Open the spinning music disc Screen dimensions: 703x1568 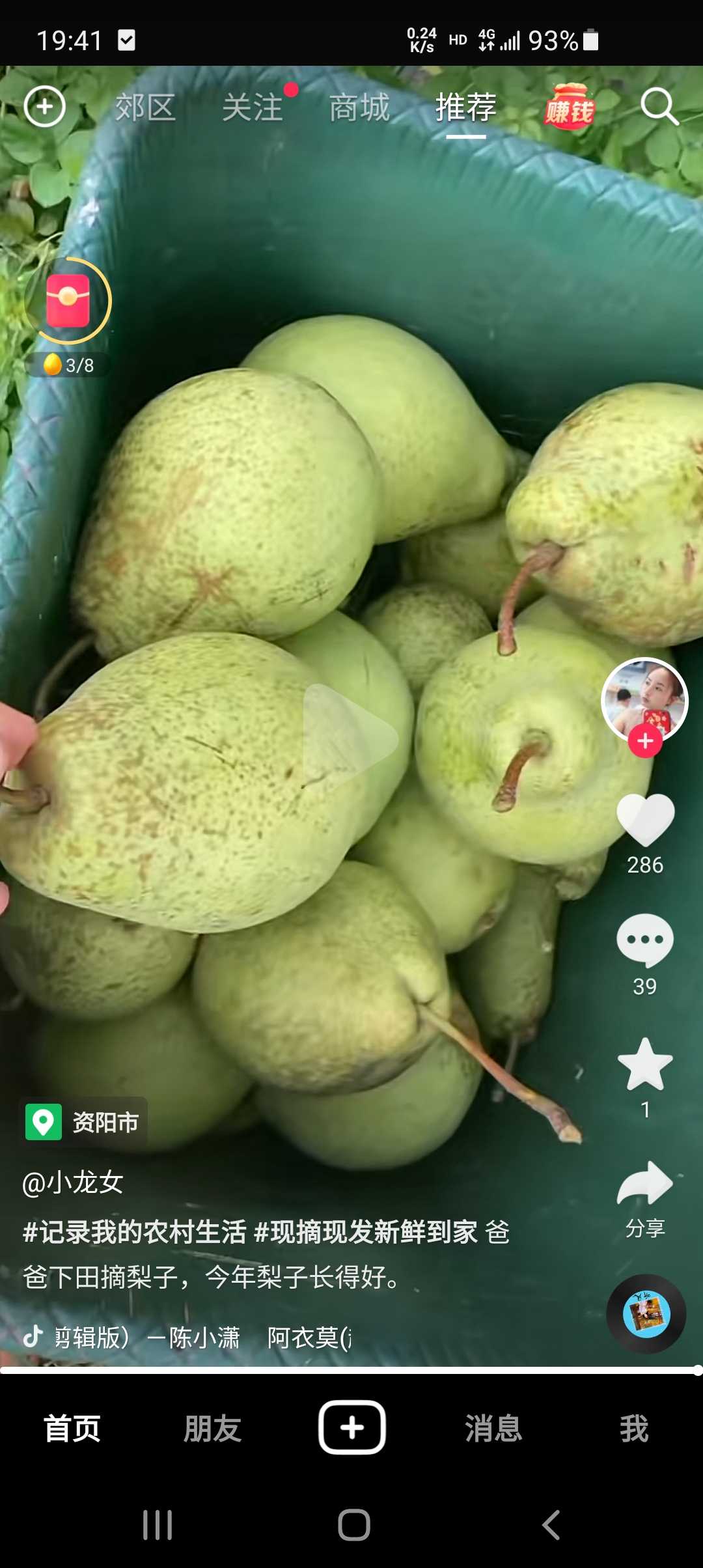click(646, 1314)
